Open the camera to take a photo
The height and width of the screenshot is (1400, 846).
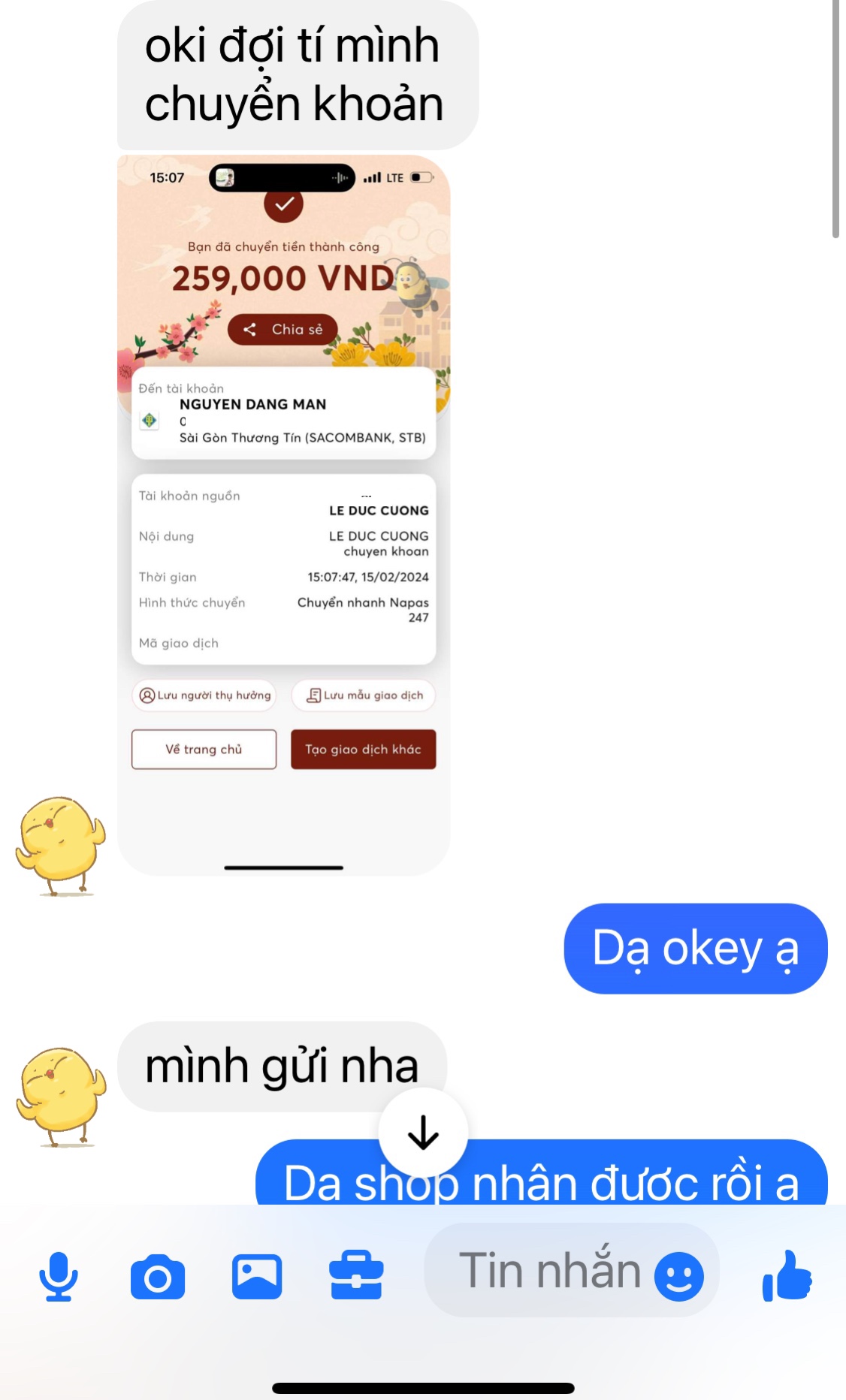point(158,1277)
